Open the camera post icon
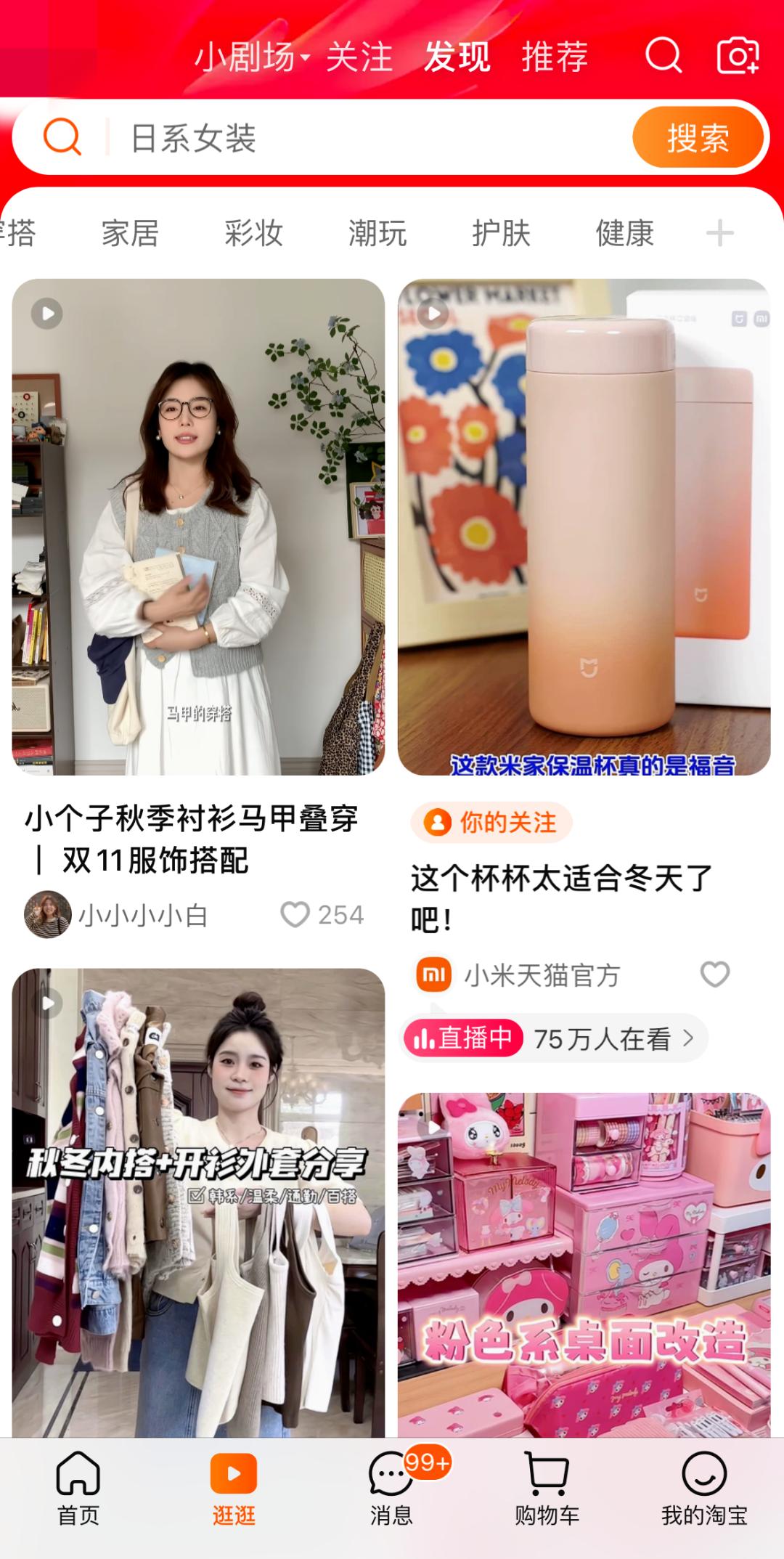The image size is (784, 1559). (x=738, y=55)
